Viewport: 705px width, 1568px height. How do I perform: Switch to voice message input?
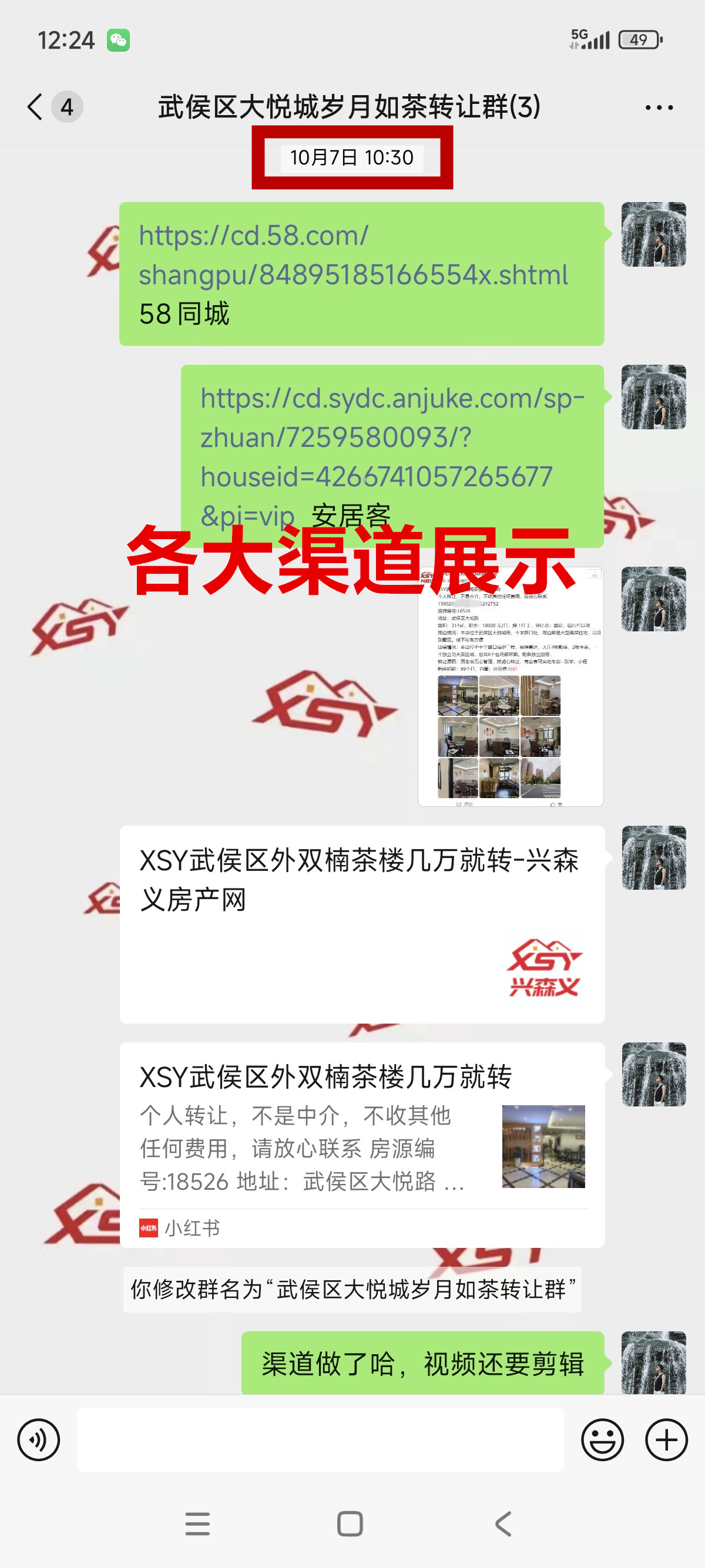pyautogui.click(x=38, y=1440)
